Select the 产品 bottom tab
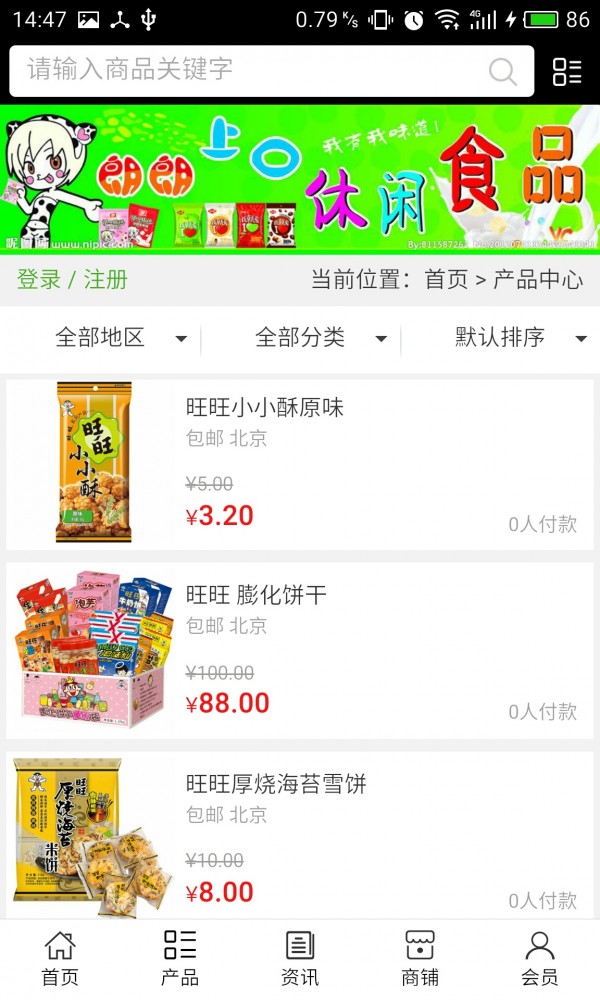The height and width of the screenshot is (1000, 600). 180,958
